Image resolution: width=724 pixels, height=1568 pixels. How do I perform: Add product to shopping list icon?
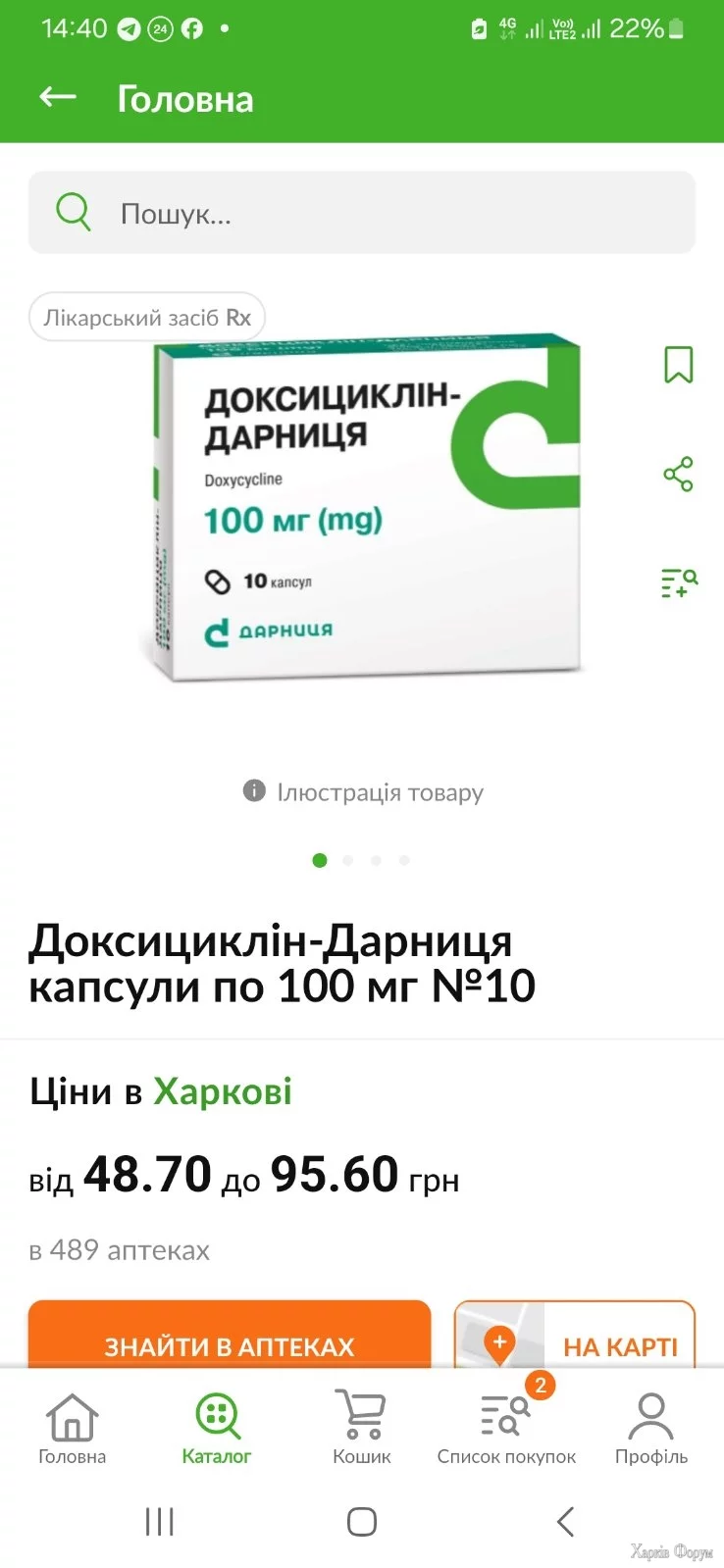pyautogui.click(x=678, y=582)
